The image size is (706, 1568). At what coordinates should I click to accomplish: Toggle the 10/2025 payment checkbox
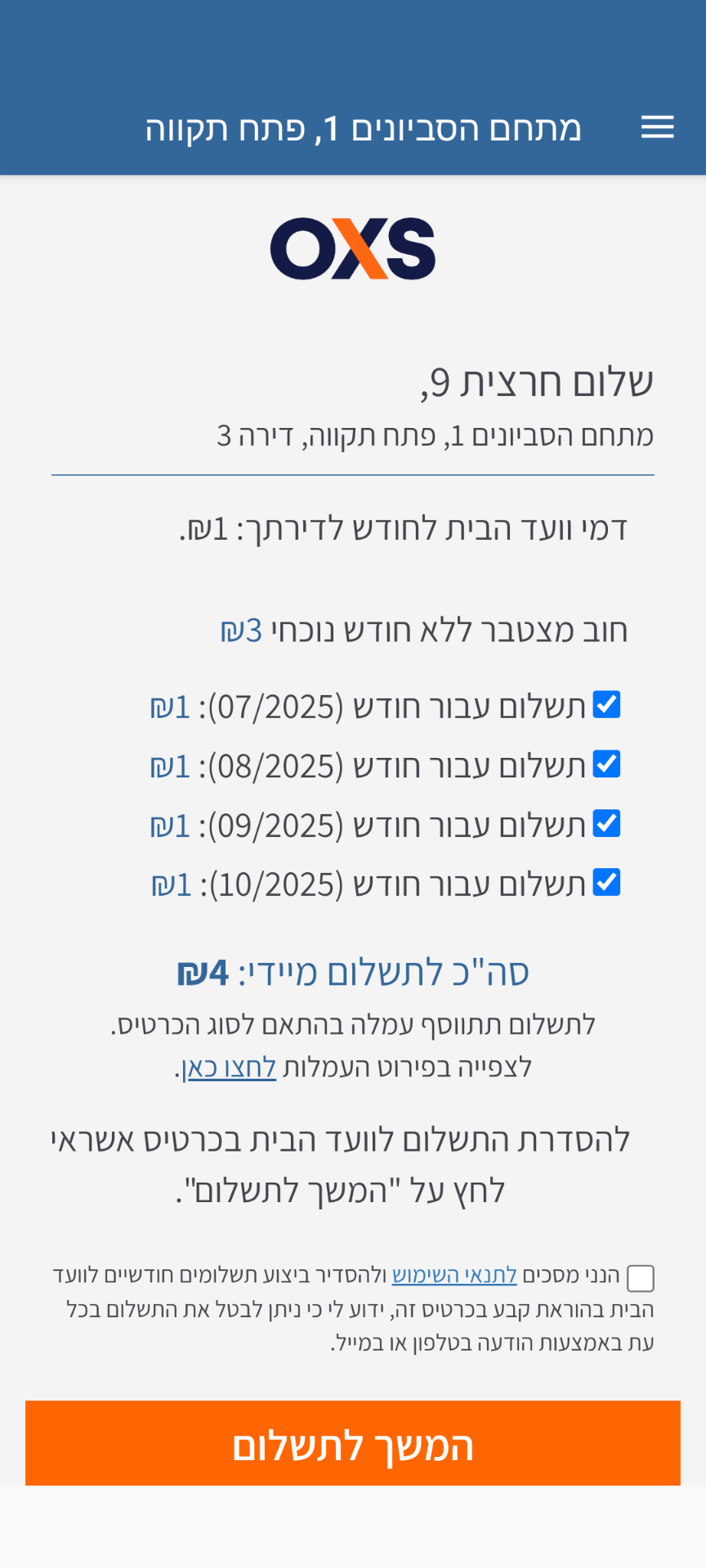point(606,882)
